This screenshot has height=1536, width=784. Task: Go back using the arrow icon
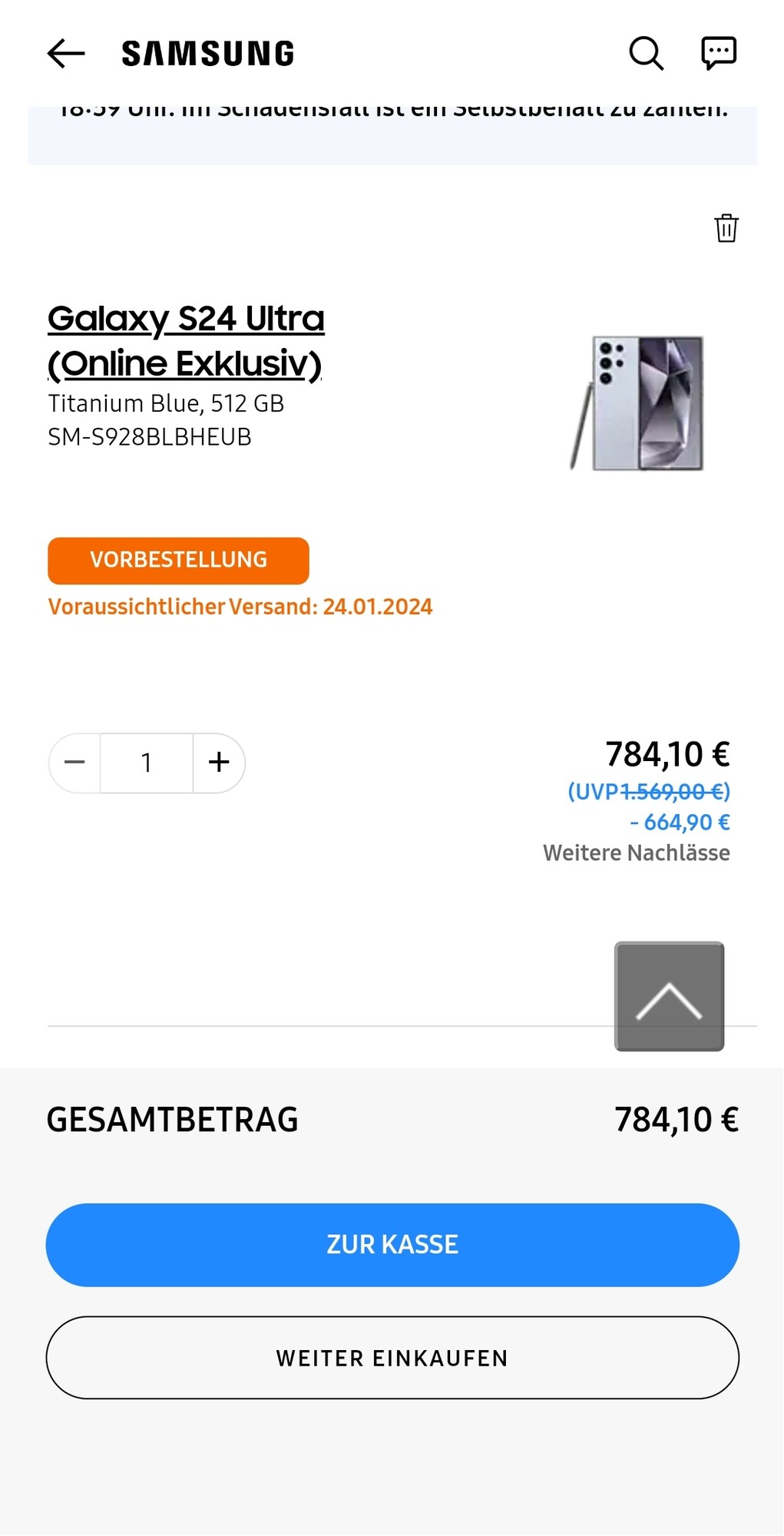click(x=66, y=54)
